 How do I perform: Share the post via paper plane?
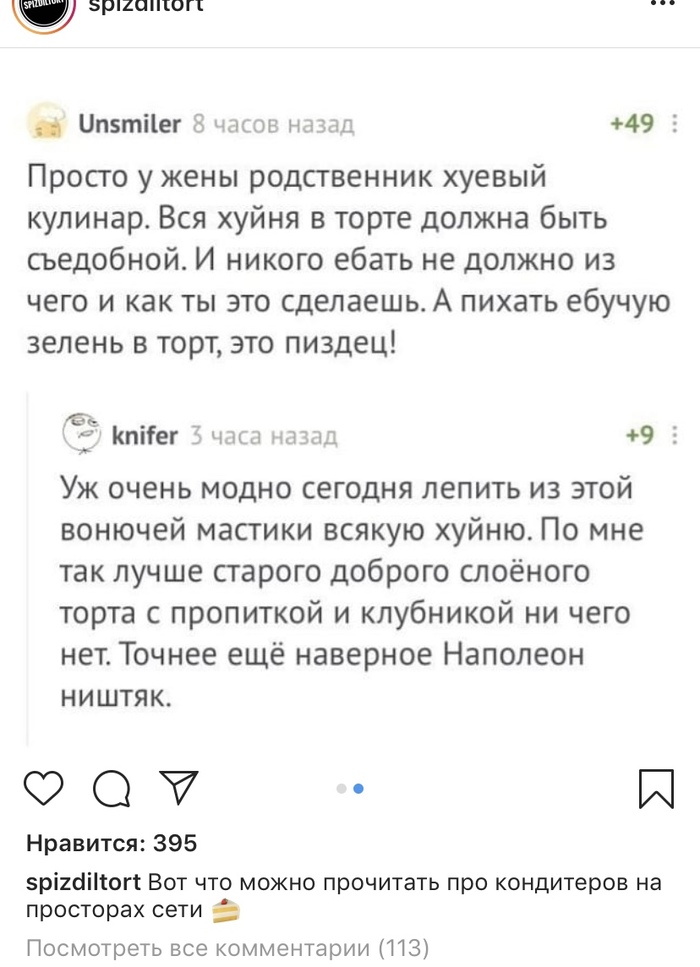[x=179, y=788]
